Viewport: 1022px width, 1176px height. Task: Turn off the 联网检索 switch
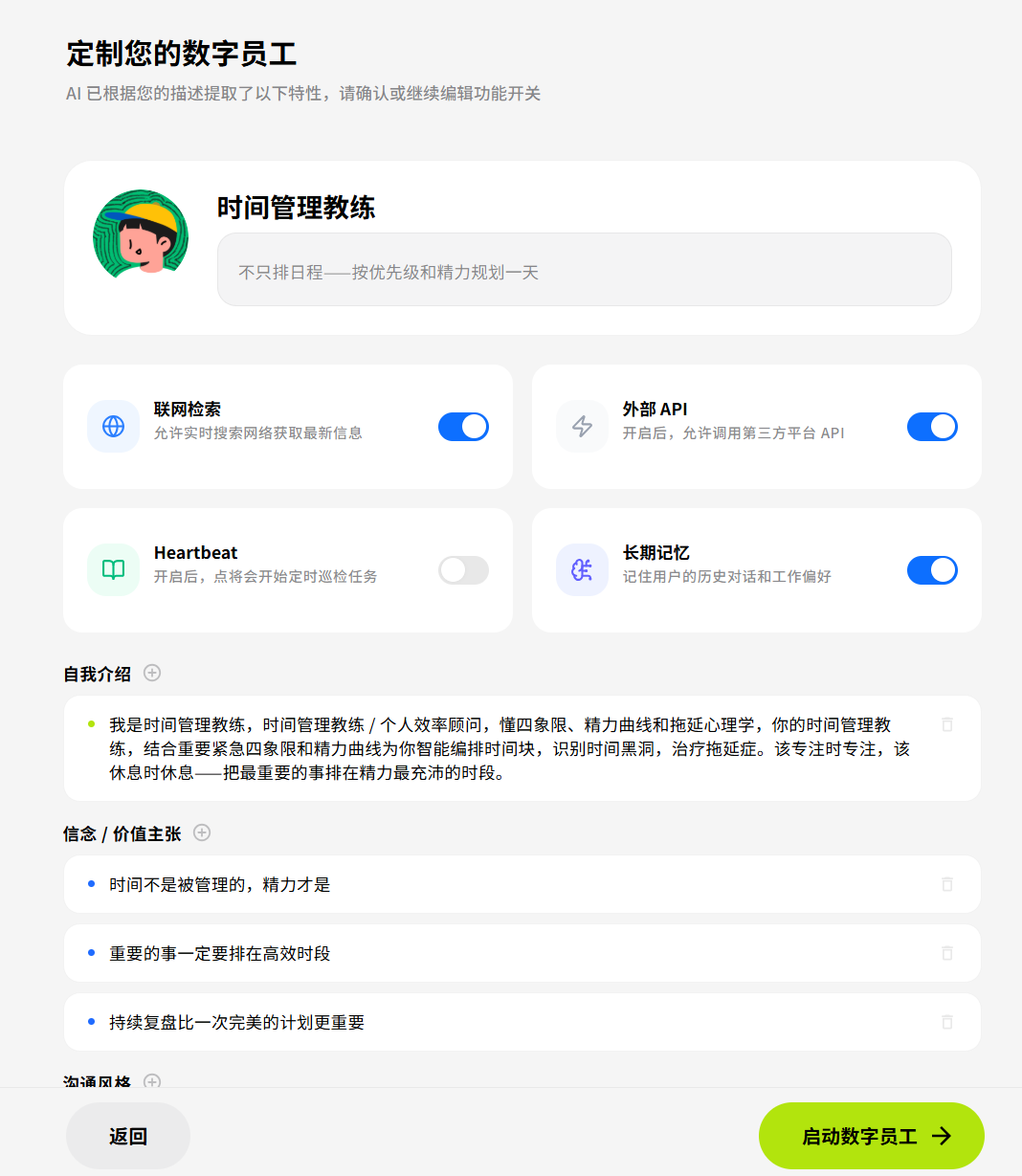(463, 427)
